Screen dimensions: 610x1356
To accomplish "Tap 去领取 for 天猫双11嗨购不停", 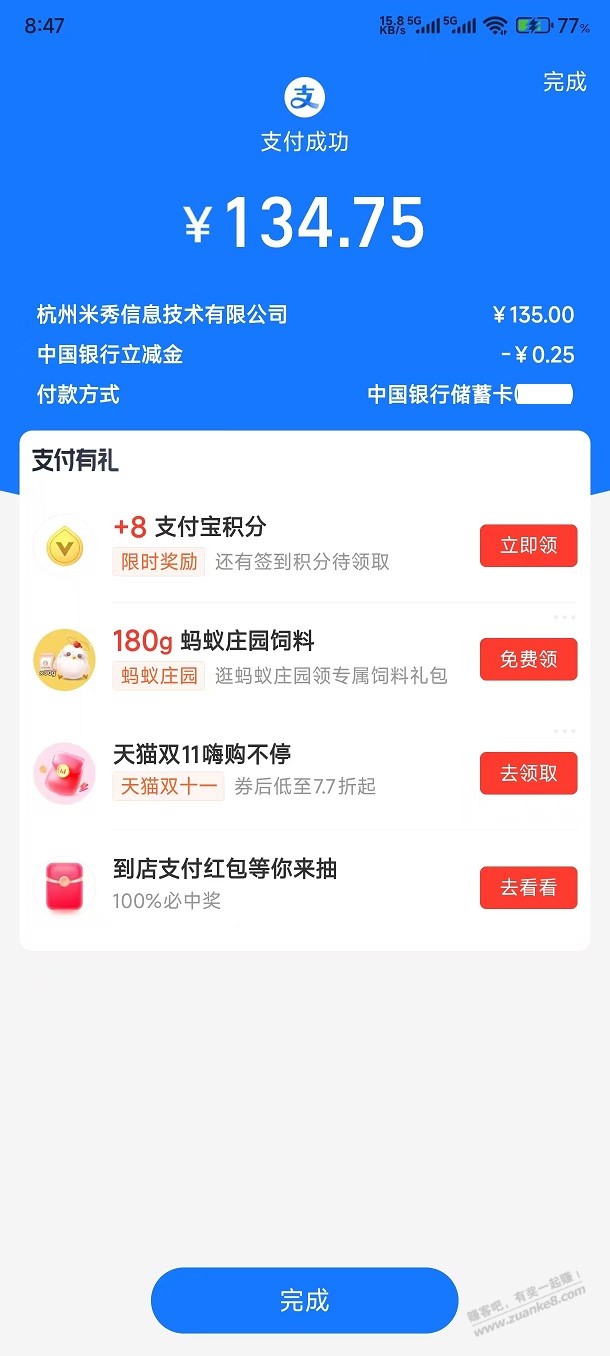I will (528, 774).
